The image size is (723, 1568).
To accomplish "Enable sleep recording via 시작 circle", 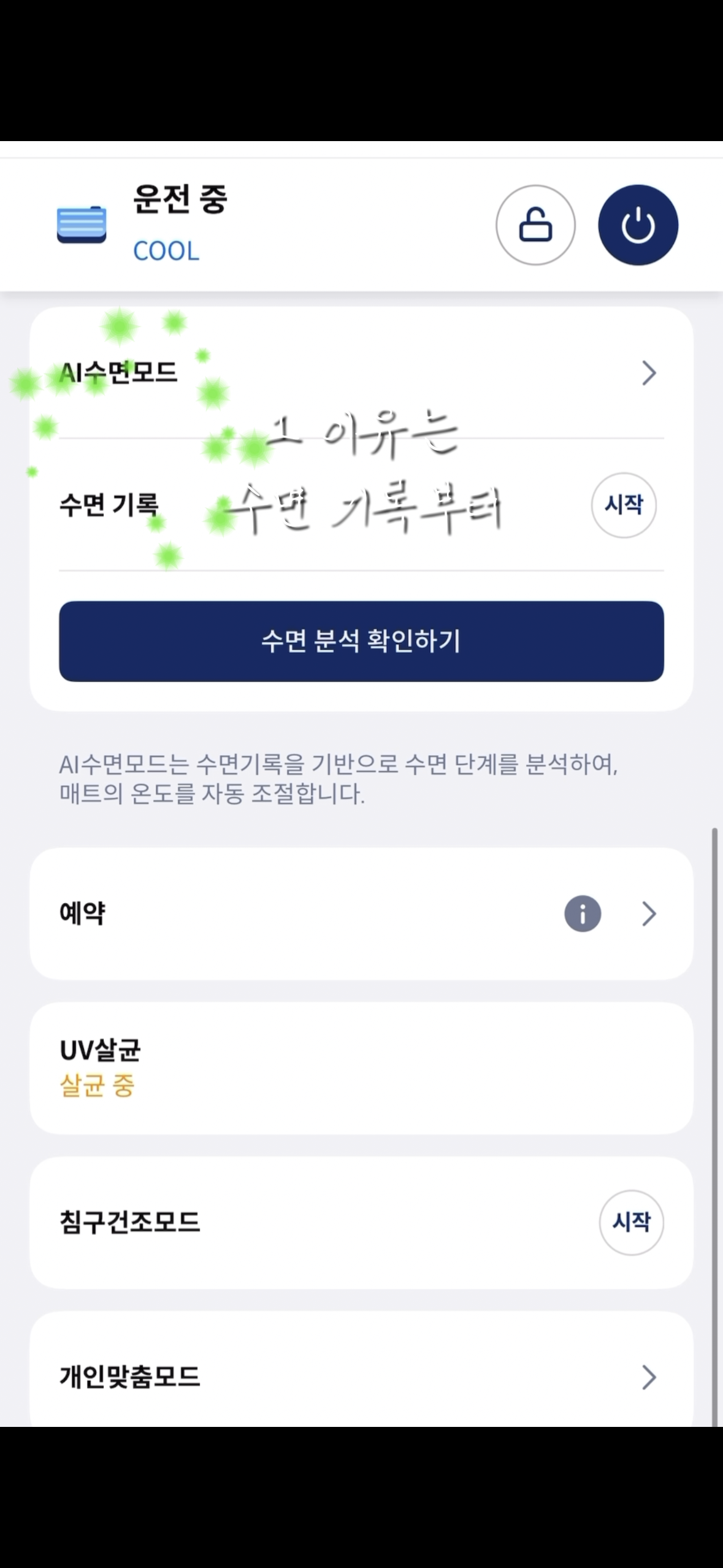I will pyautogui.click(x=624, y=506).
